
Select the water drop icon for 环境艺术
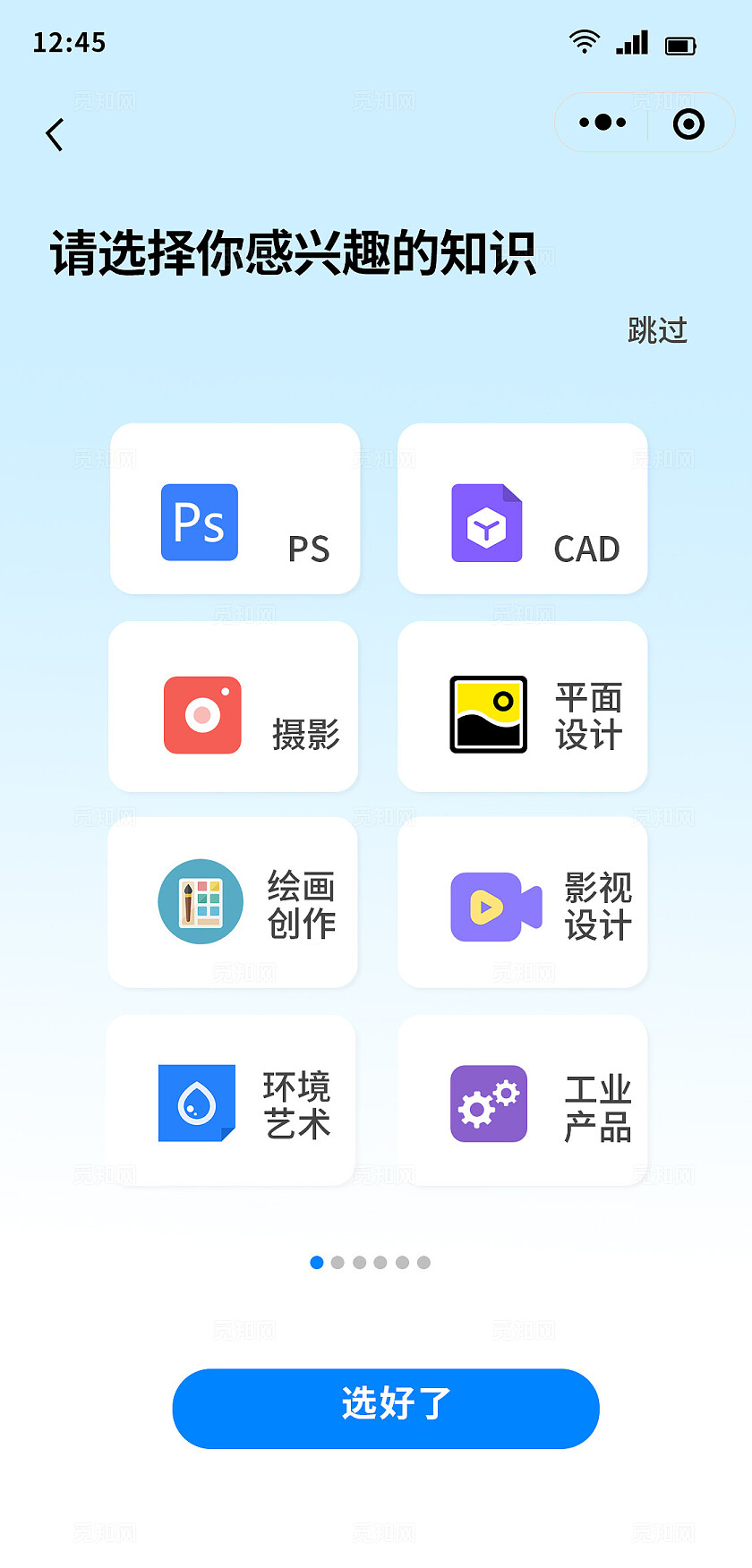click(x=198, y=1103)
